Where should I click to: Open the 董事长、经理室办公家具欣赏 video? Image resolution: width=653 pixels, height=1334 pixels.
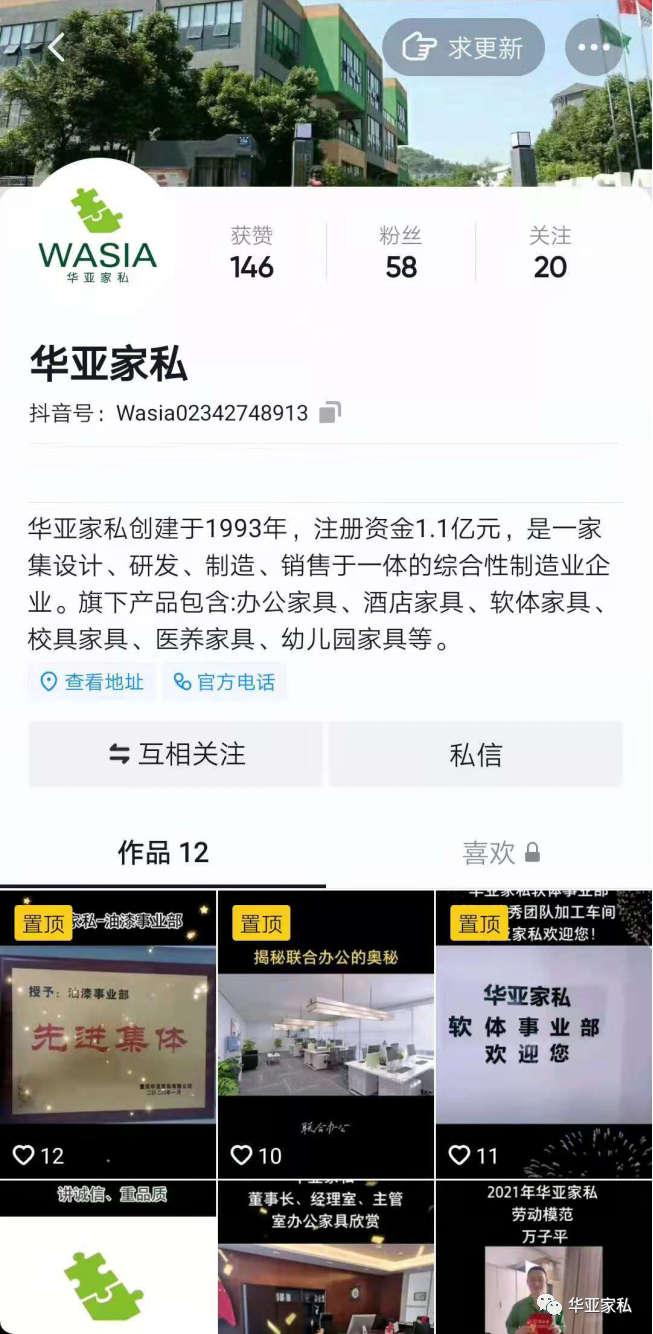coord(326,1260)
